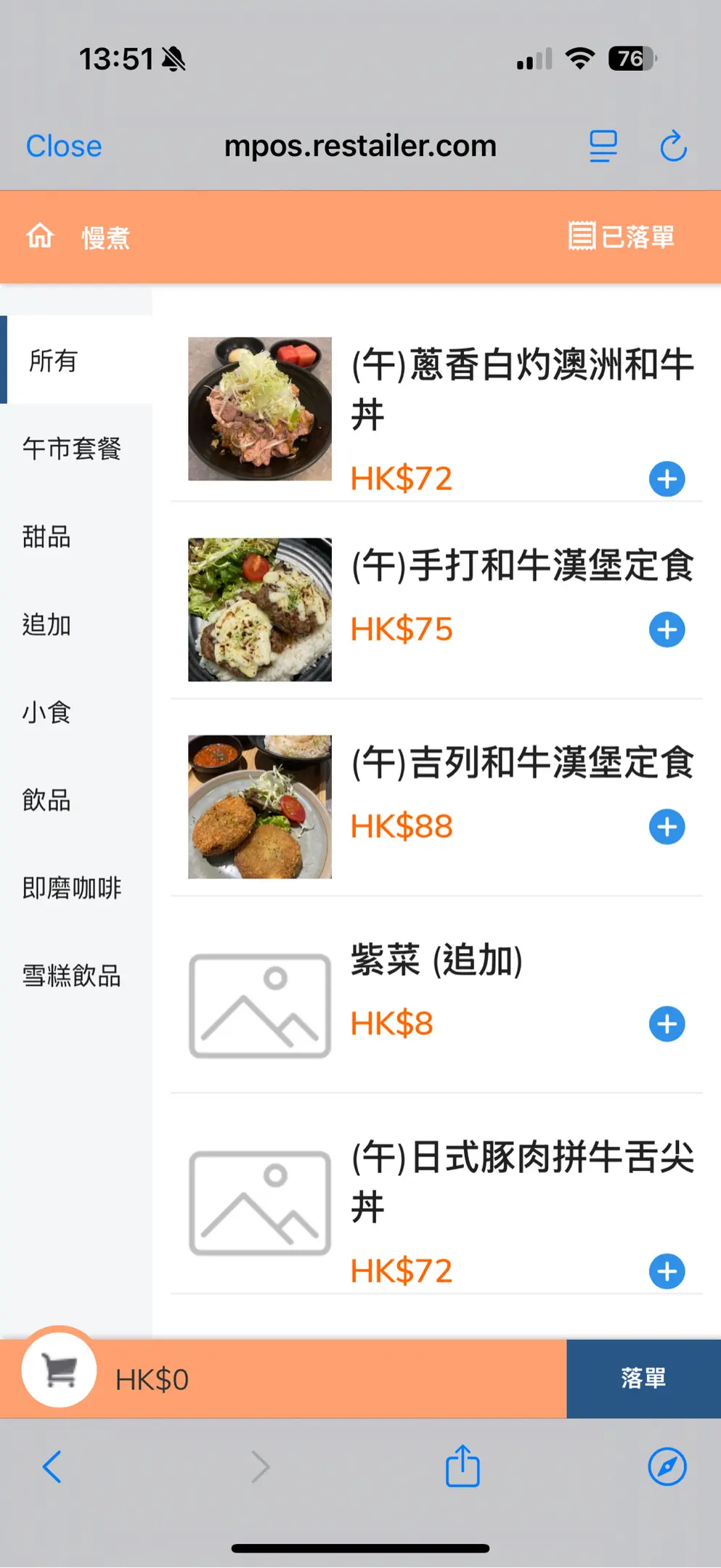Open the 已落單 placed orders list
The width and height of the screenshot is (721, 1568).
pyautogui.click(x=622, y=237)
